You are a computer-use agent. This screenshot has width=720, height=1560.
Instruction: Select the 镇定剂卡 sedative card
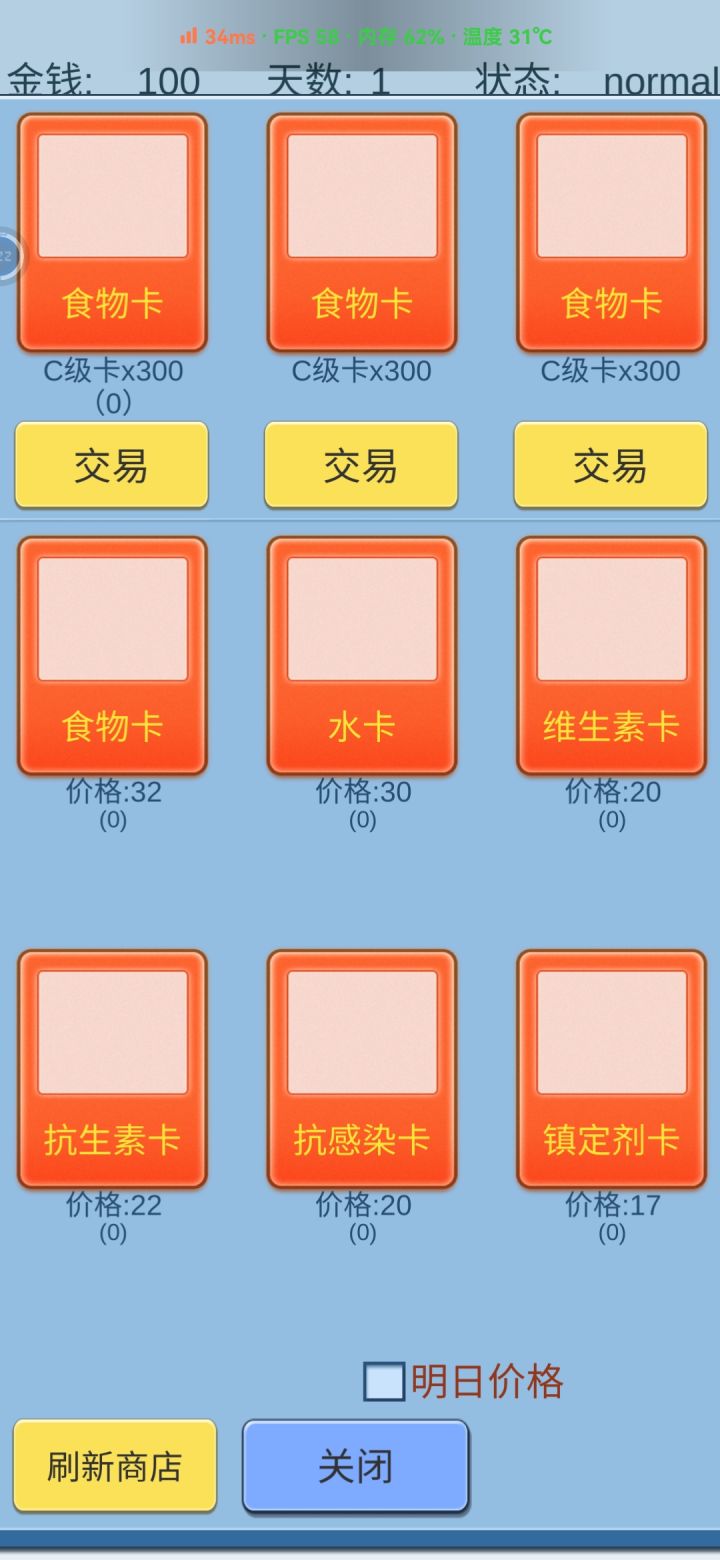(610, 1068)
